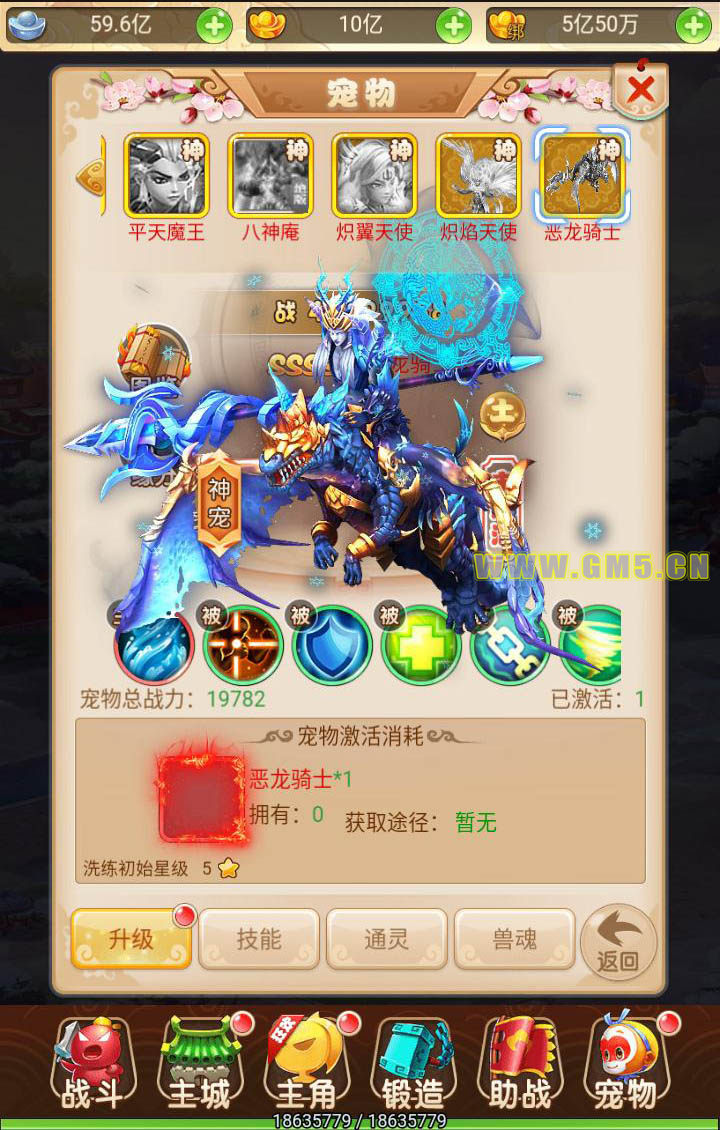Select the 恶龙骑士 pet

[582, 176]
